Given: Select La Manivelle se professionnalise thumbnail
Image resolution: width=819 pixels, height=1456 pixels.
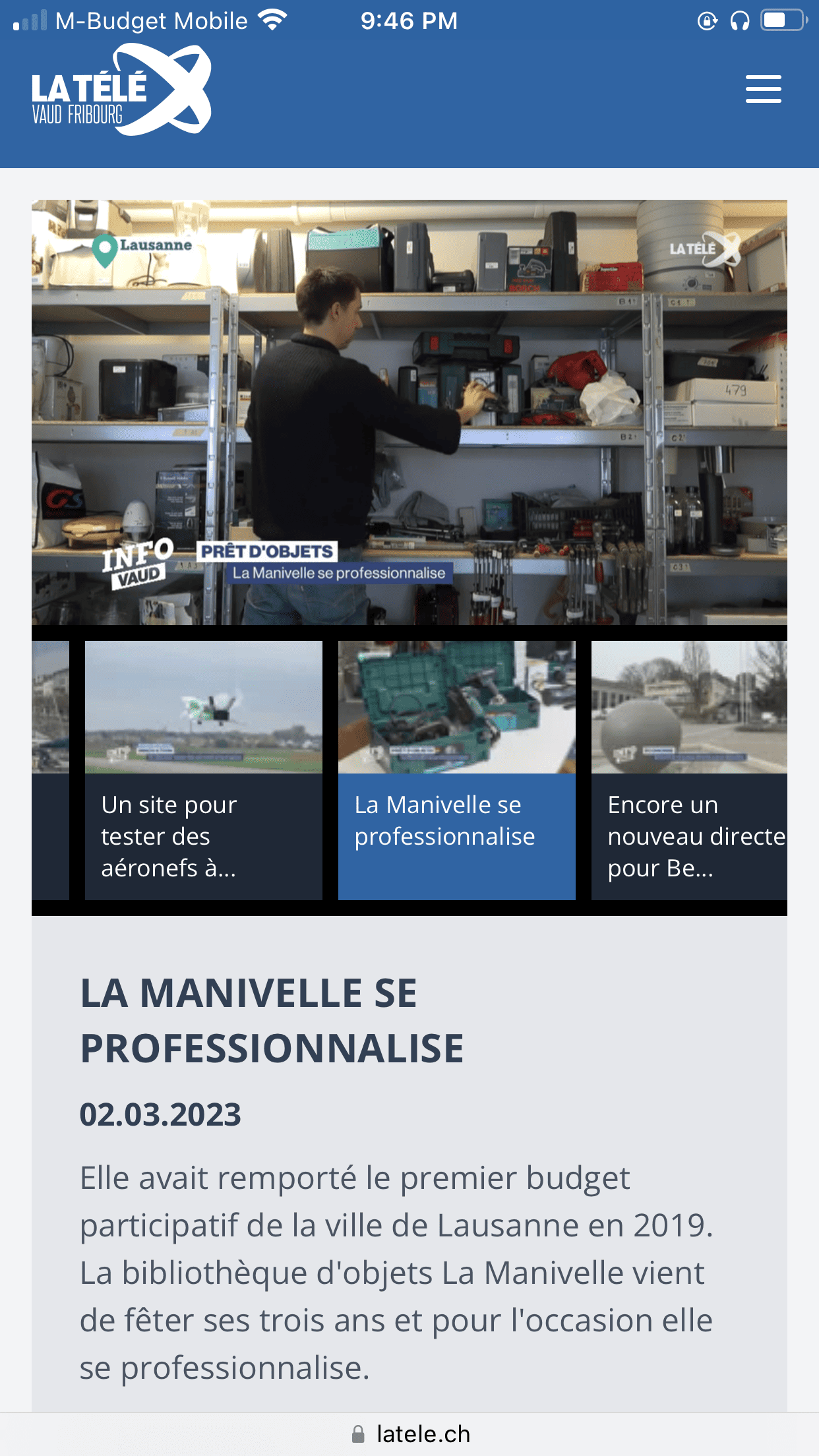Looking at the screenshot, I should pyautogui.click(x=457, y=770).
